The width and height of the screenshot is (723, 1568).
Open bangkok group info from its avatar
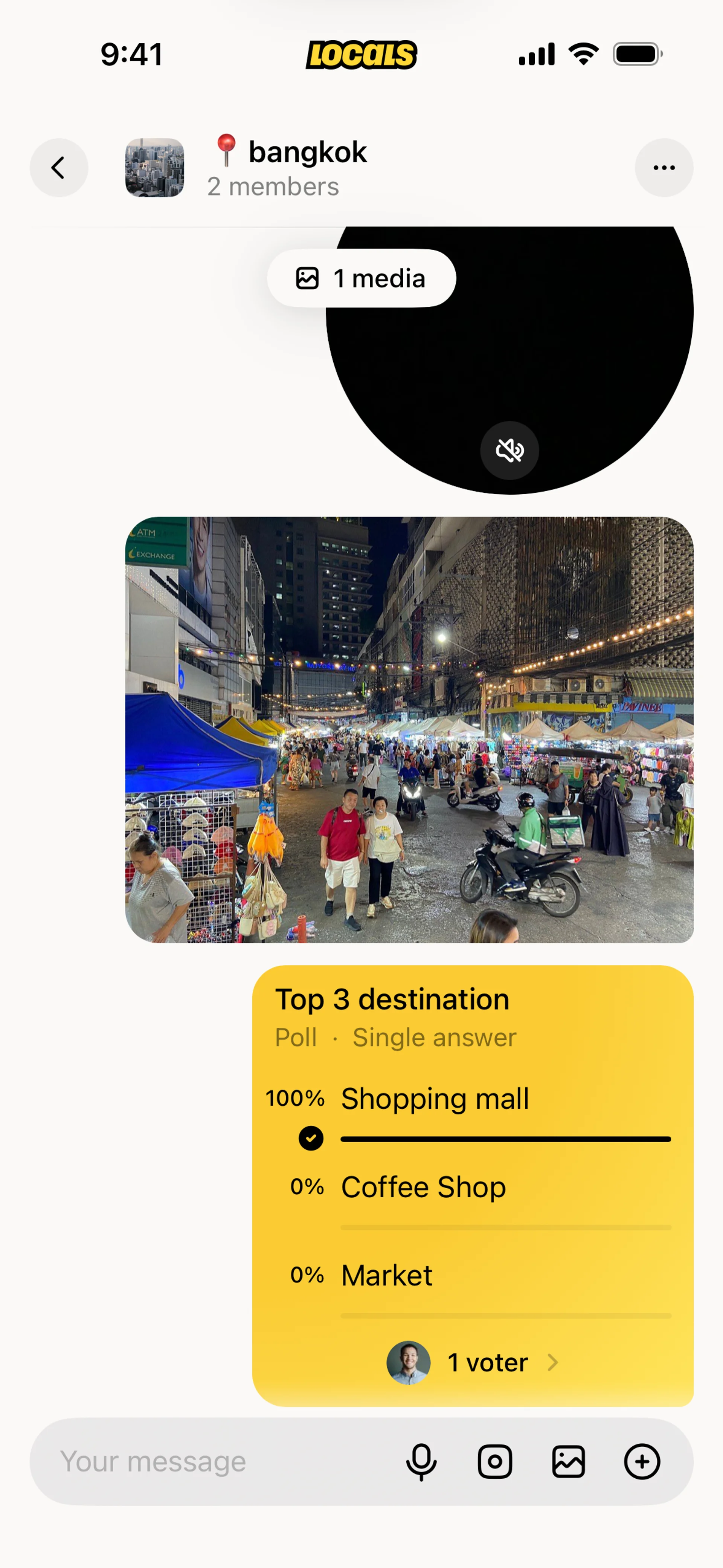[155, 167]
